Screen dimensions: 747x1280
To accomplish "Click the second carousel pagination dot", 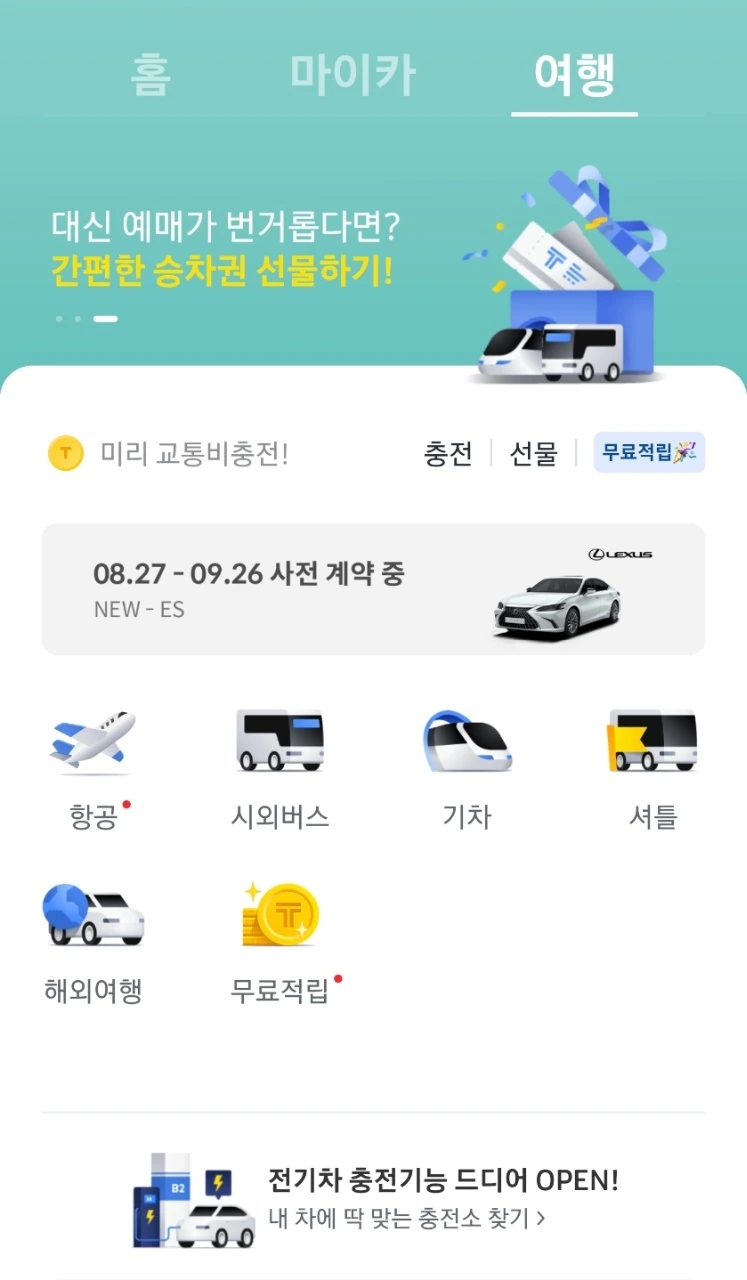I will pyautogui.click(x=77, y=319).
